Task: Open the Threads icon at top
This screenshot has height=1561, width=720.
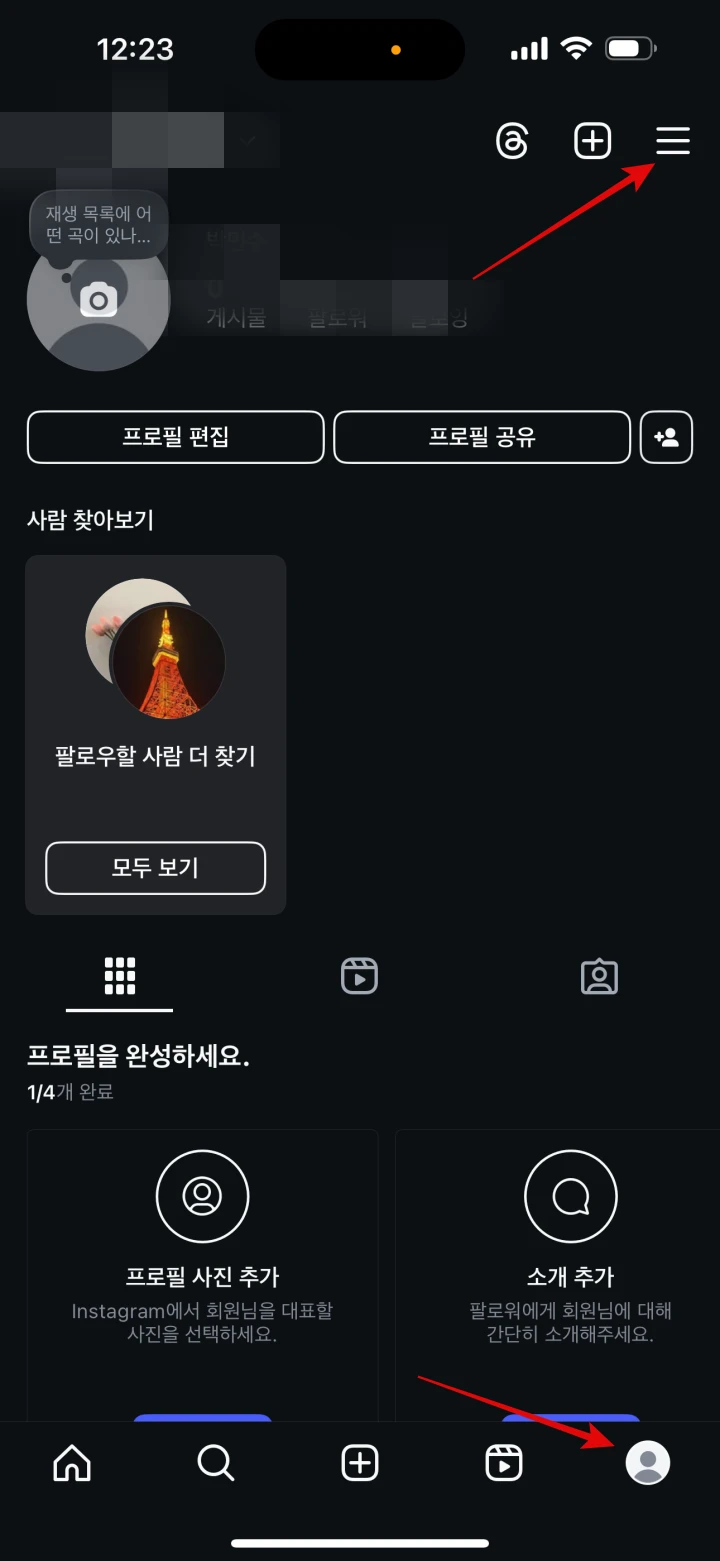Action: click(x=512, y=141)
